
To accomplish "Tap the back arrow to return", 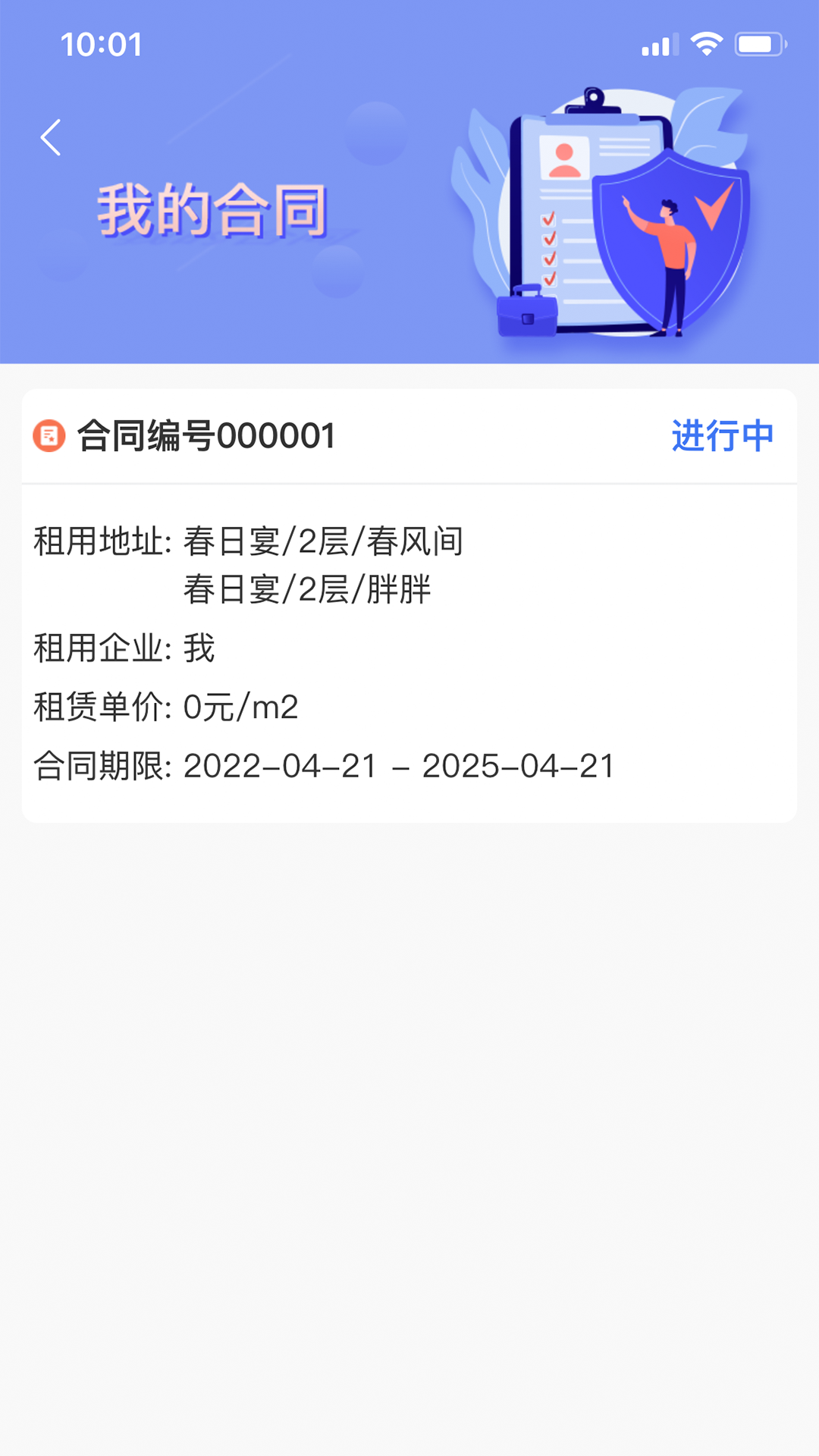I will [x=50, y=138].
